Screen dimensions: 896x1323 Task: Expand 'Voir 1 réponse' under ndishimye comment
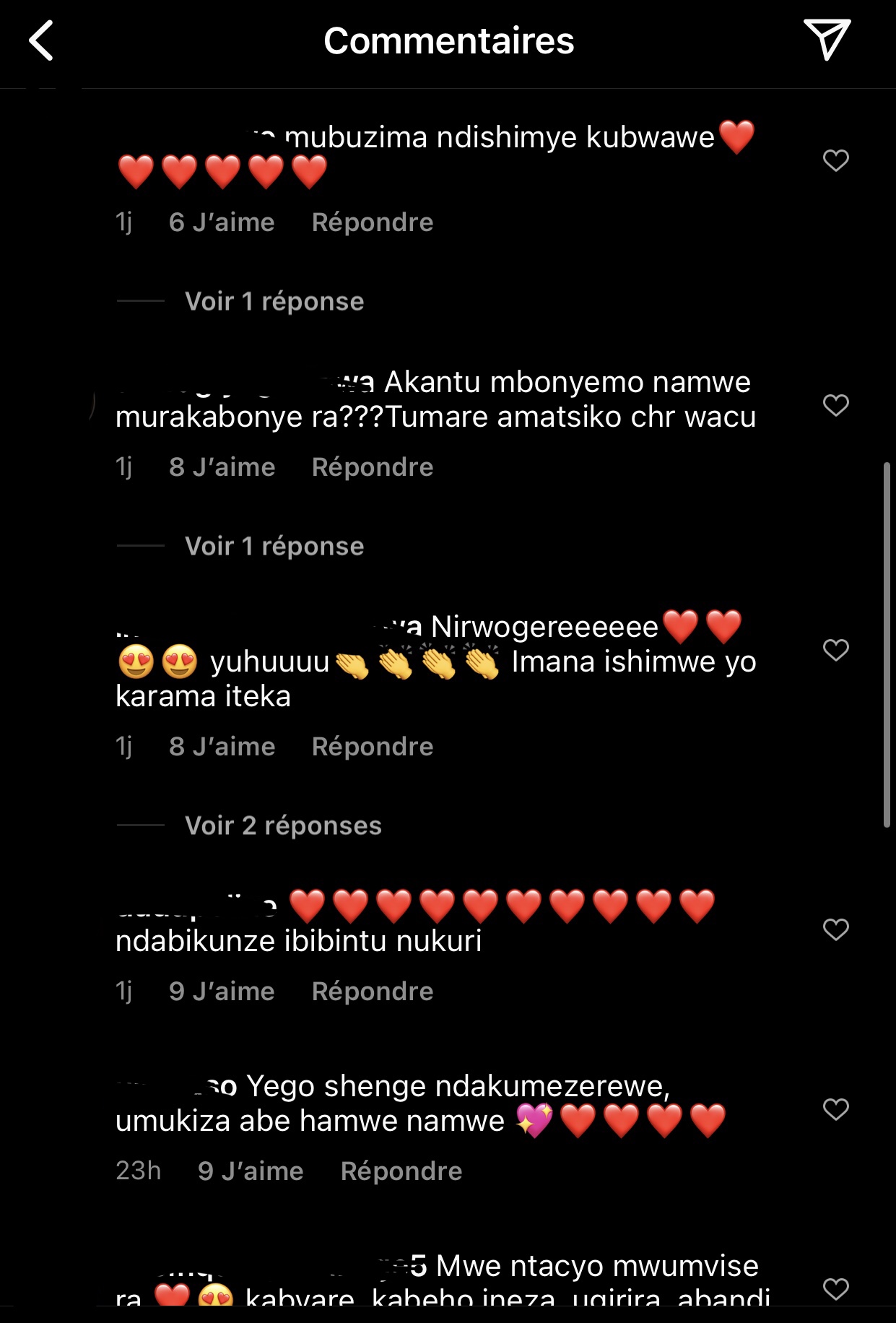click(x=274, y=301)
